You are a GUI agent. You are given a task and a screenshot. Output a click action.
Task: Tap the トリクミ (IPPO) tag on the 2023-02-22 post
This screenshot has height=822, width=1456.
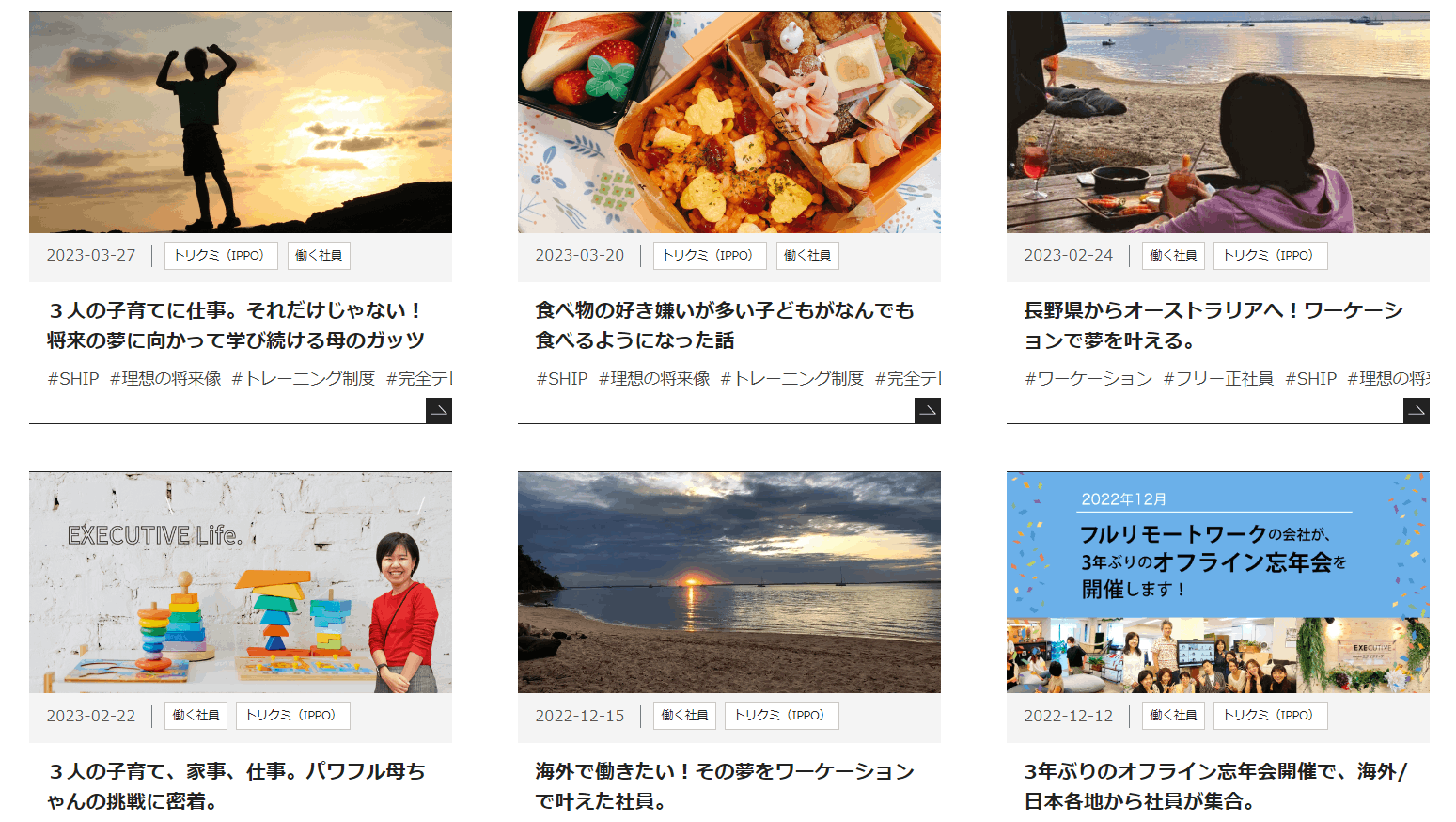(292, 716)
